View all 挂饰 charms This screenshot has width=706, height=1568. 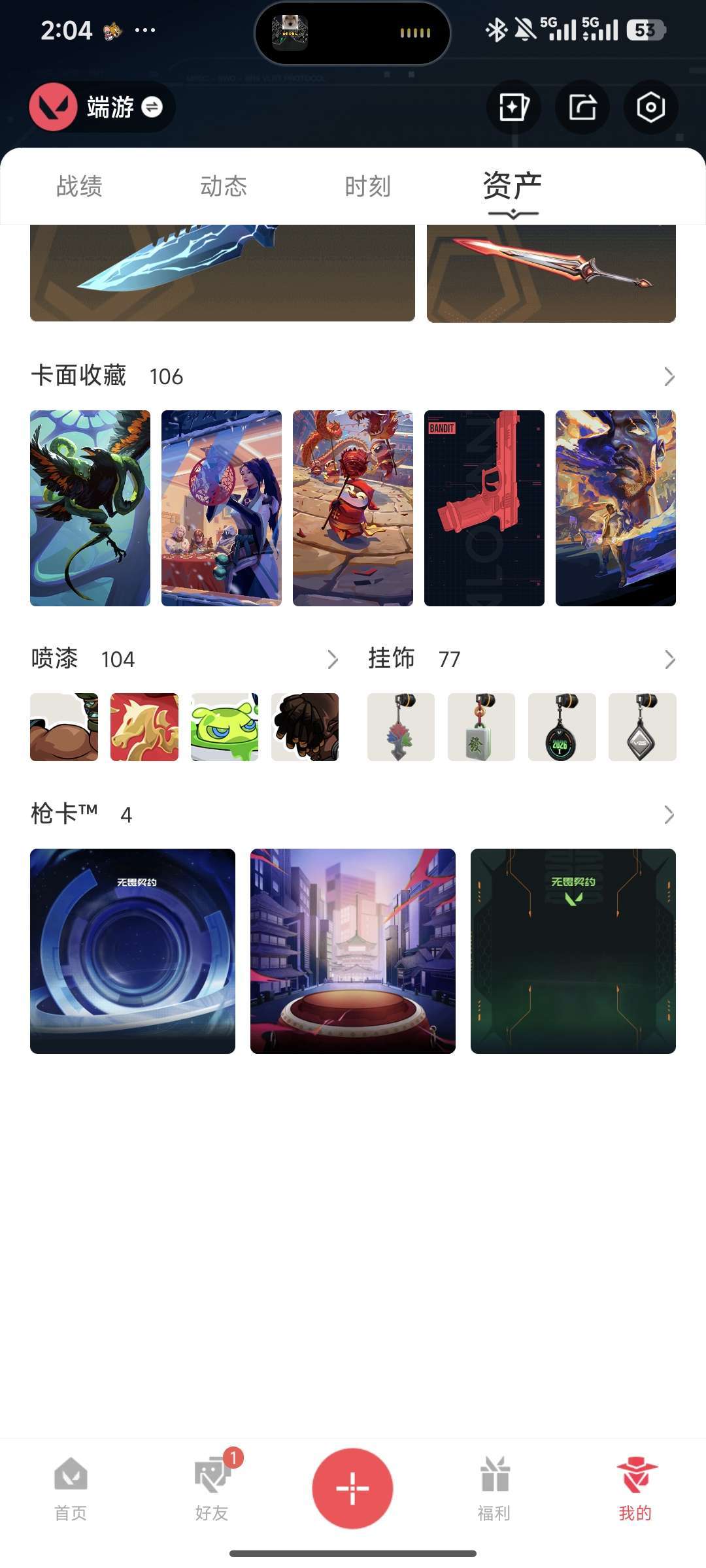(669, 660)
